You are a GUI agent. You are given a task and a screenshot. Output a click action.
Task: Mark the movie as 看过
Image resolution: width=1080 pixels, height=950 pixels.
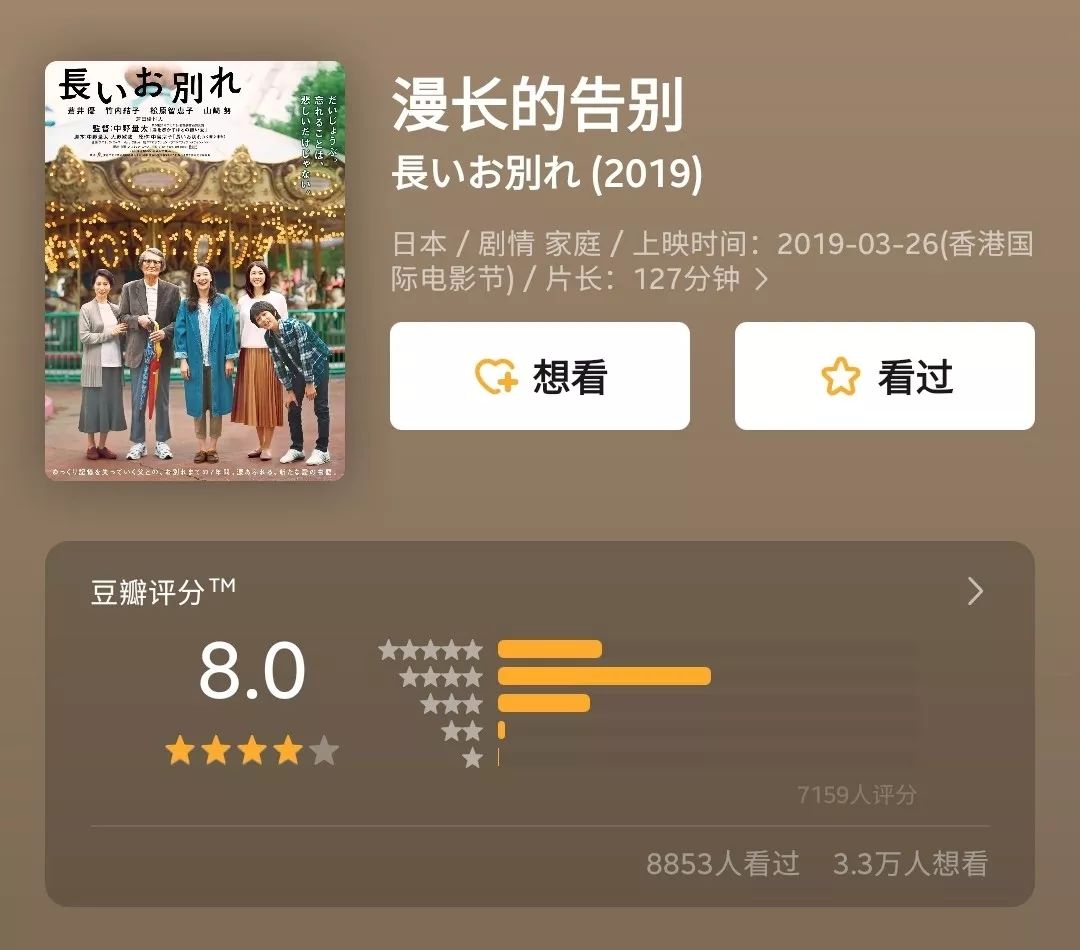pos(885,376)
